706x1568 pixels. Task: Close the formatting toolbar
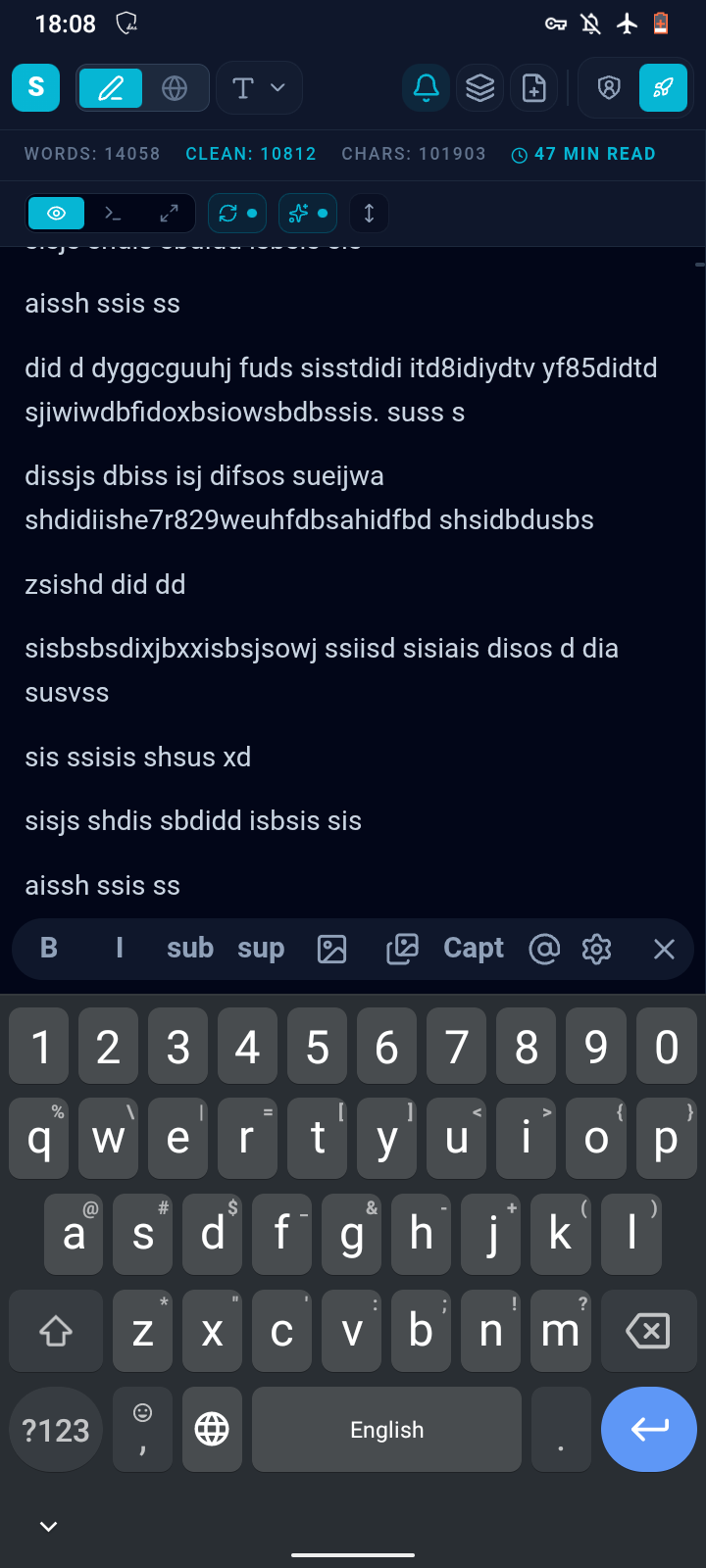click(x=664, y=949)
